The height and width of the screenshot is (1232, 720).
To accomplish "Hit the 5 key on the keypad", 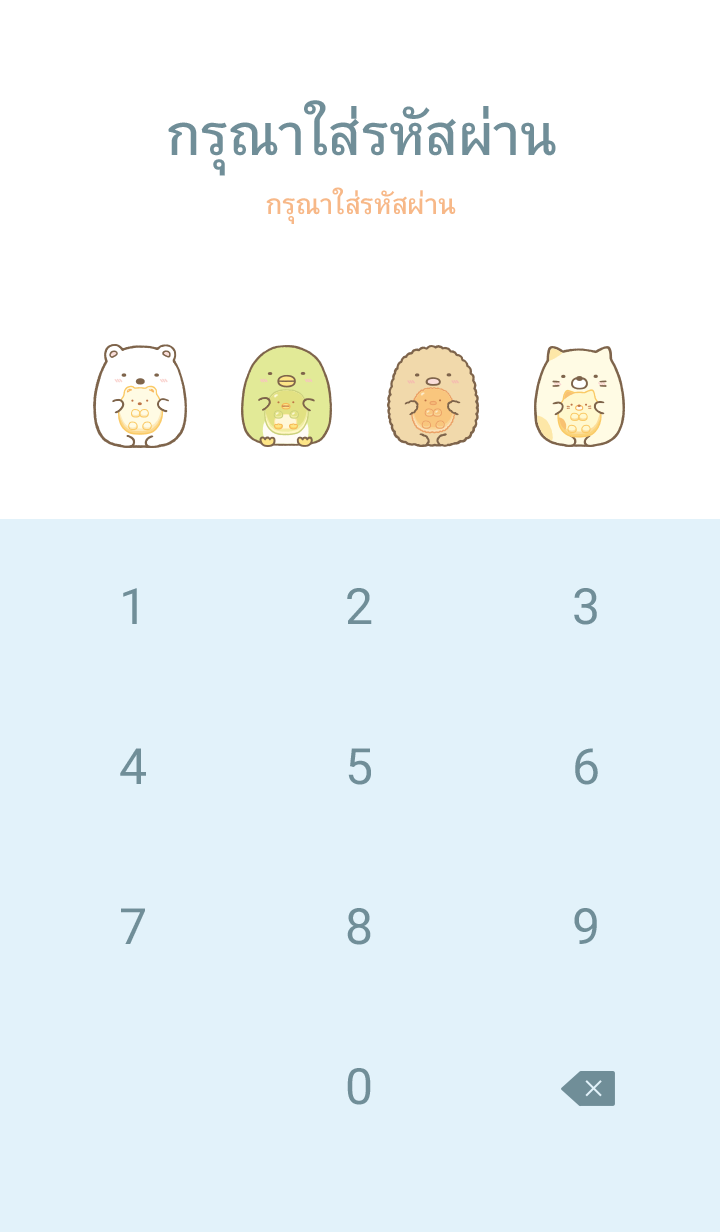I will tap(359, 767).
